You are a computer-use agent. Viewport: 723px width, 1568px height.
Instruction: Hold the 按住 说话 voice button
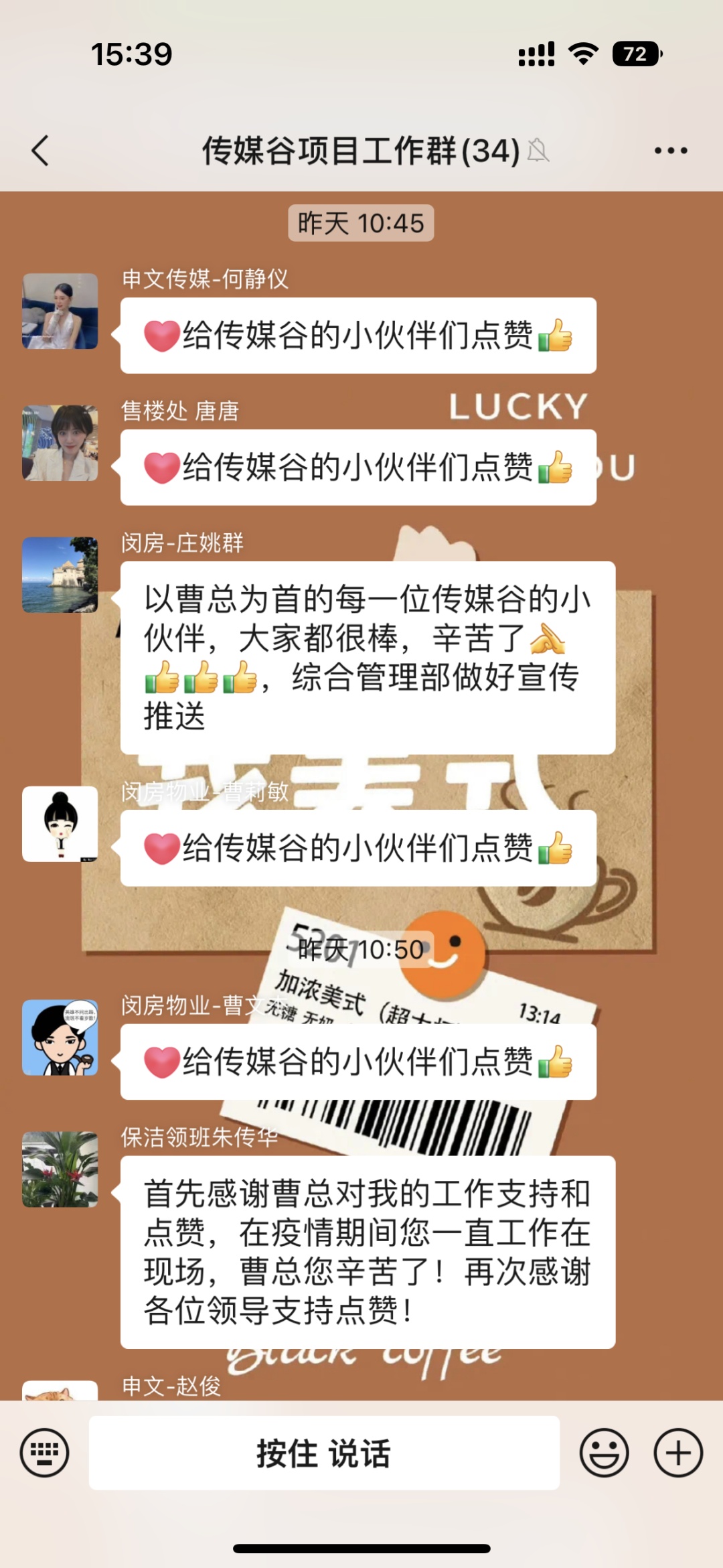[324, 1452]
